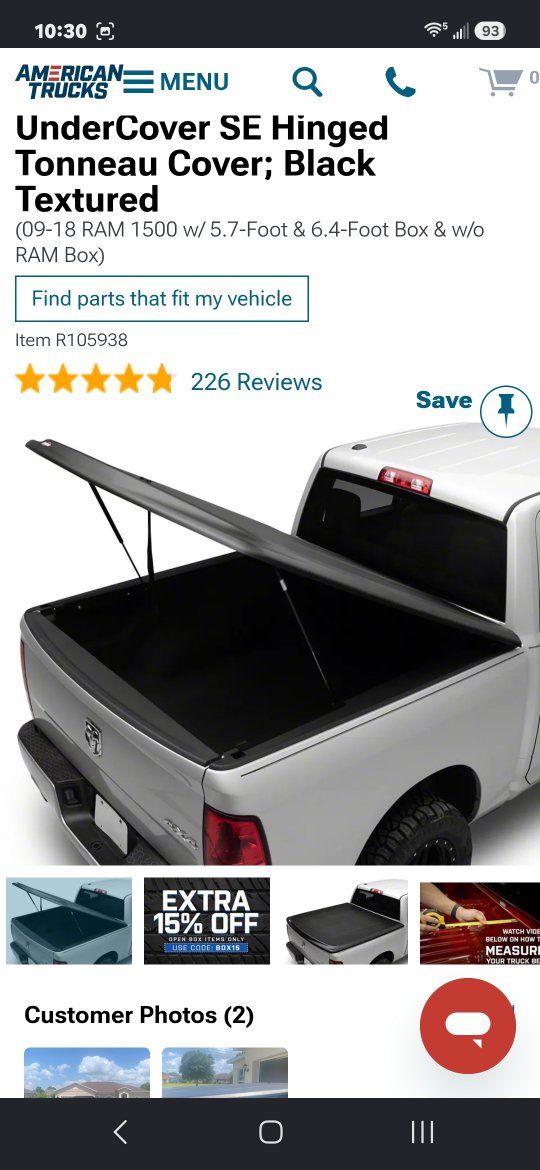The image size is (540, 1170).
Task: Go to American Trucks home via logo
Action: click(x=69, y=81)
